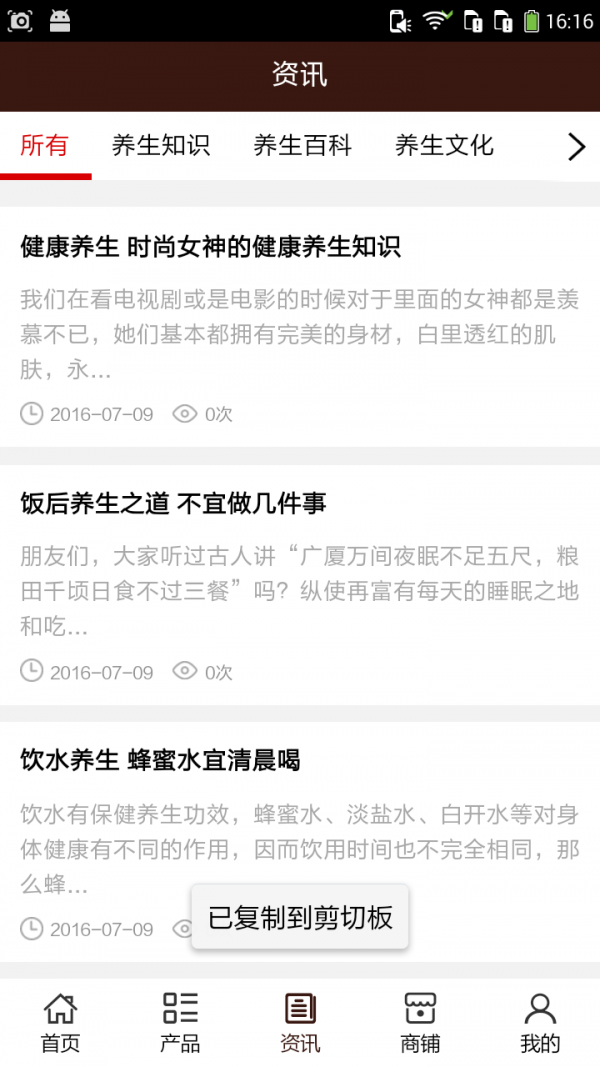
Task: Open the 养生百科 tab
Action: 303,146
